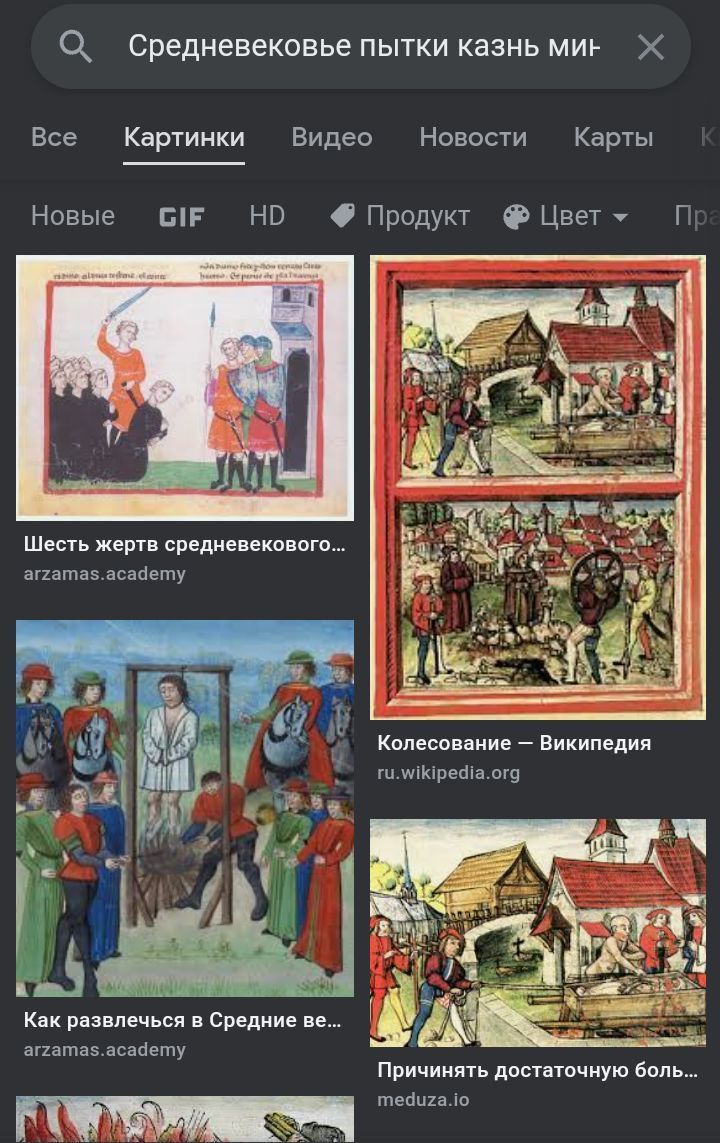Select the Картинки tab
The height and width of the screenshot is (1143, 720).
click(x=184, y=137)
